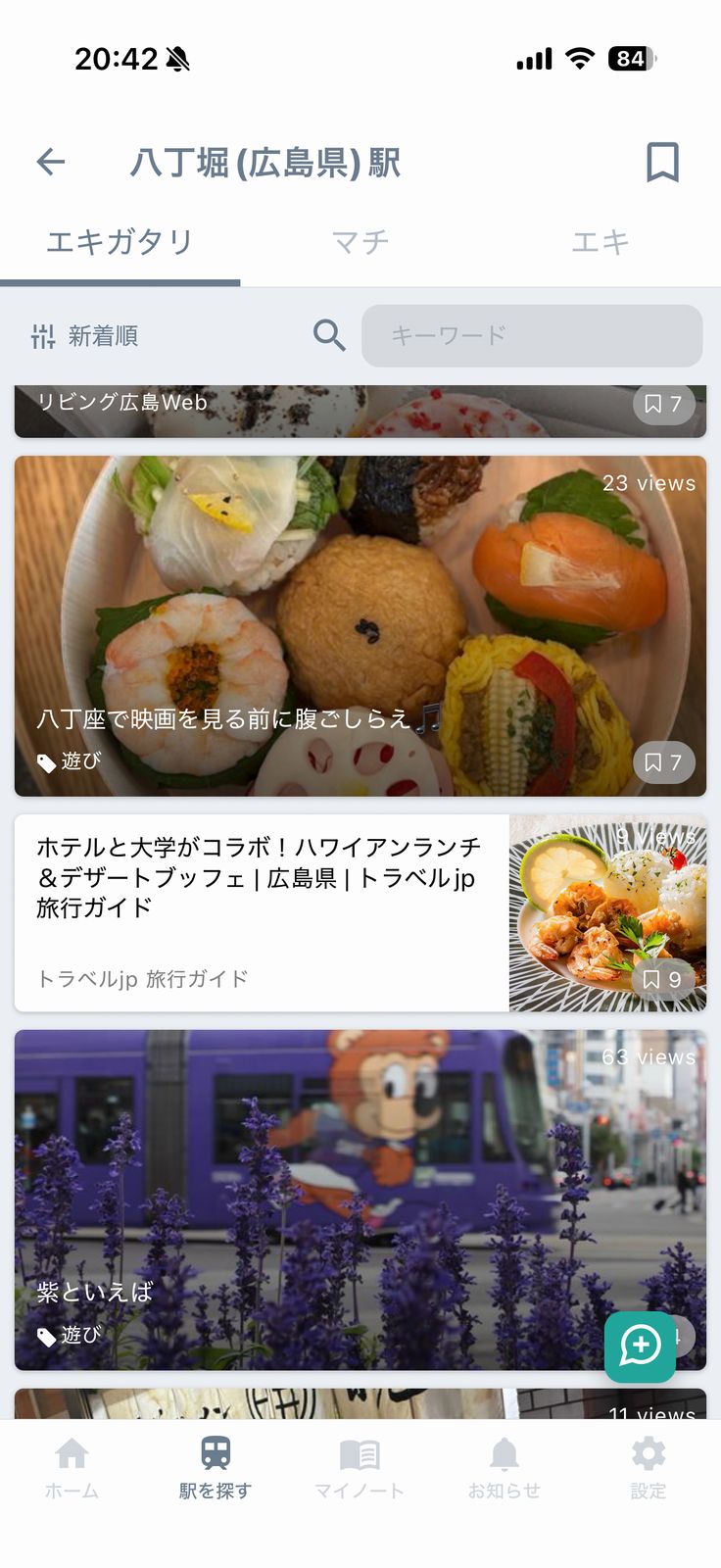Tap the search magnifier icon
721x1568 pixels.
point(329,335)
